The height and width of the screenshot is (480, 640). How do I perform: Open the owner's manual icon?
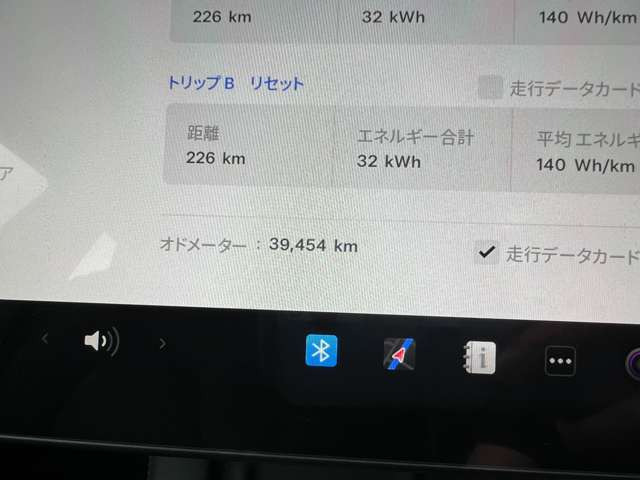479,357
